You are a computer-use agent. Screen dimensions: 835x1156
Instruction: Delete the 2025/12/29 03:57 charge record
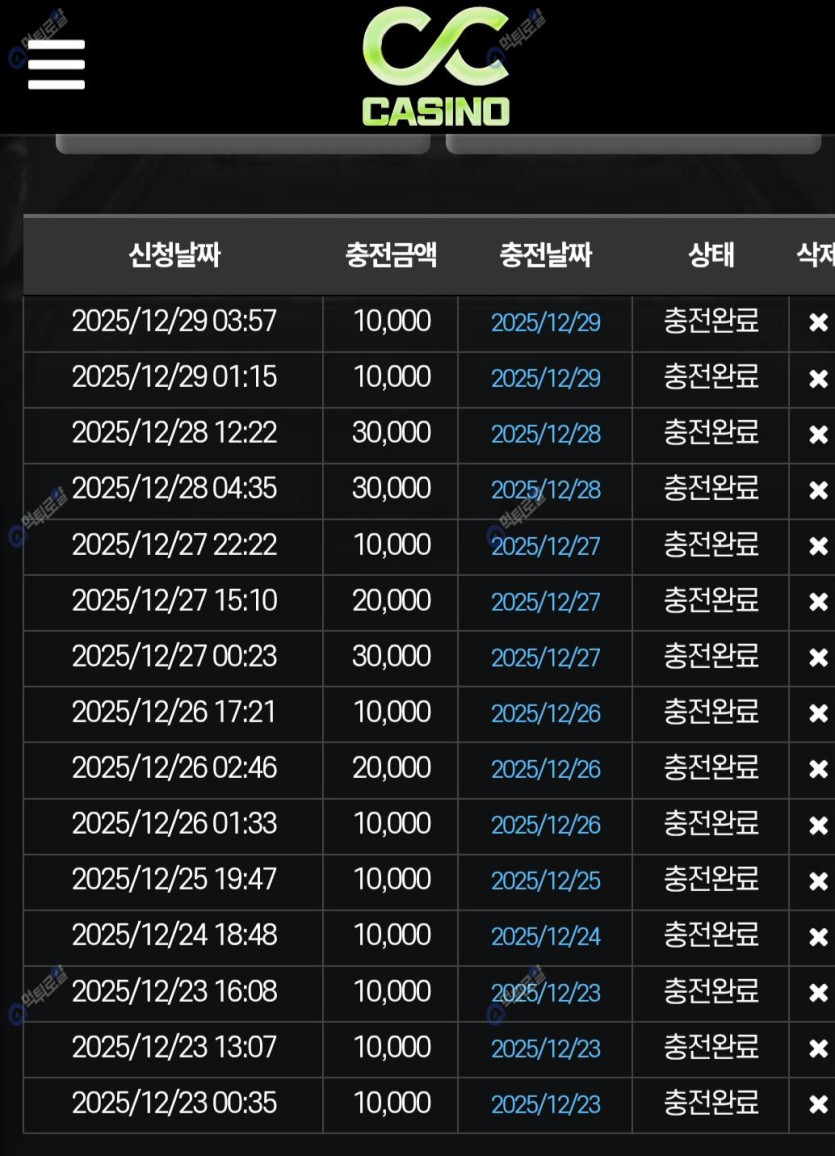coord(818,323)
